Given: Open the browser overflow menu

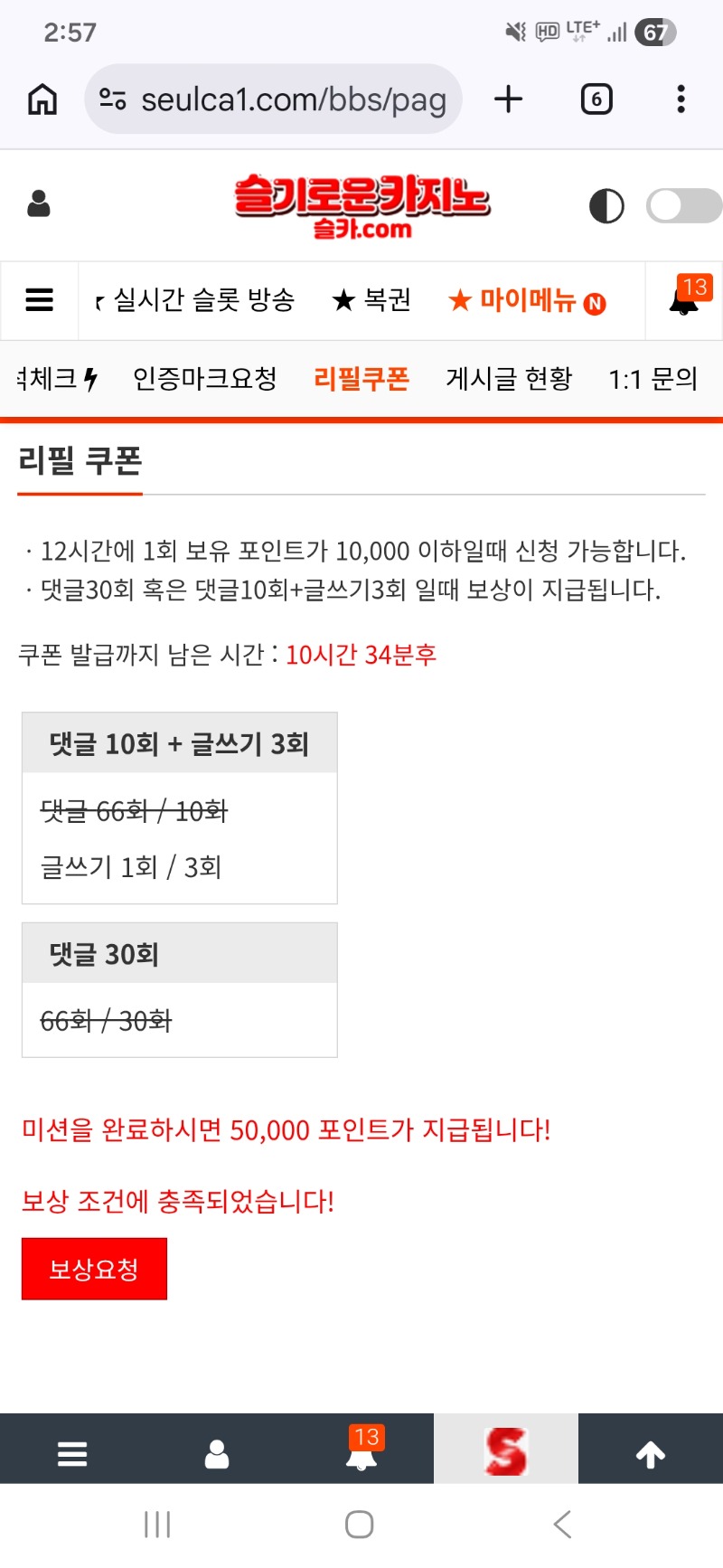Looking at the screenshot, I should tap(681, 99).
